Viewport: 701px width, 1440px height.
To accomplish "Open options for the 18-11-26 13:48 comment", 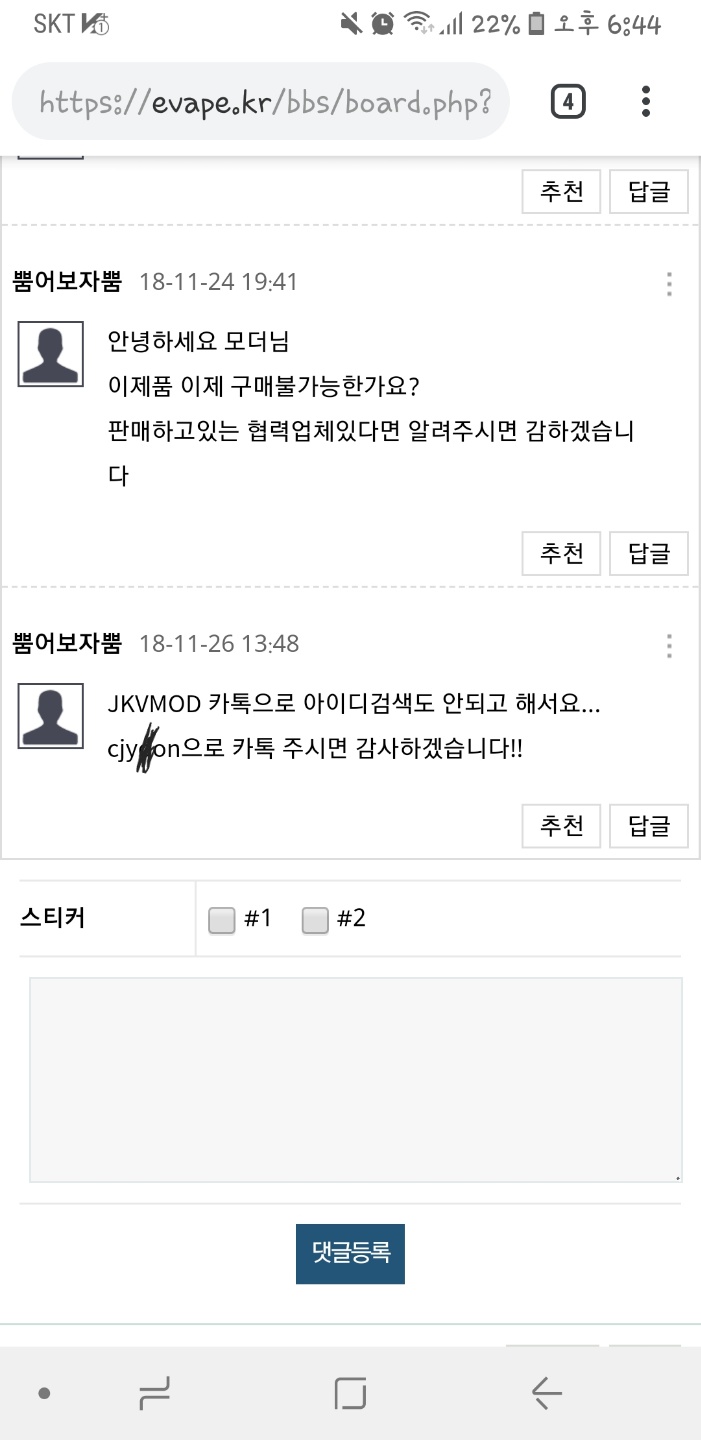I will pos(669,646).
